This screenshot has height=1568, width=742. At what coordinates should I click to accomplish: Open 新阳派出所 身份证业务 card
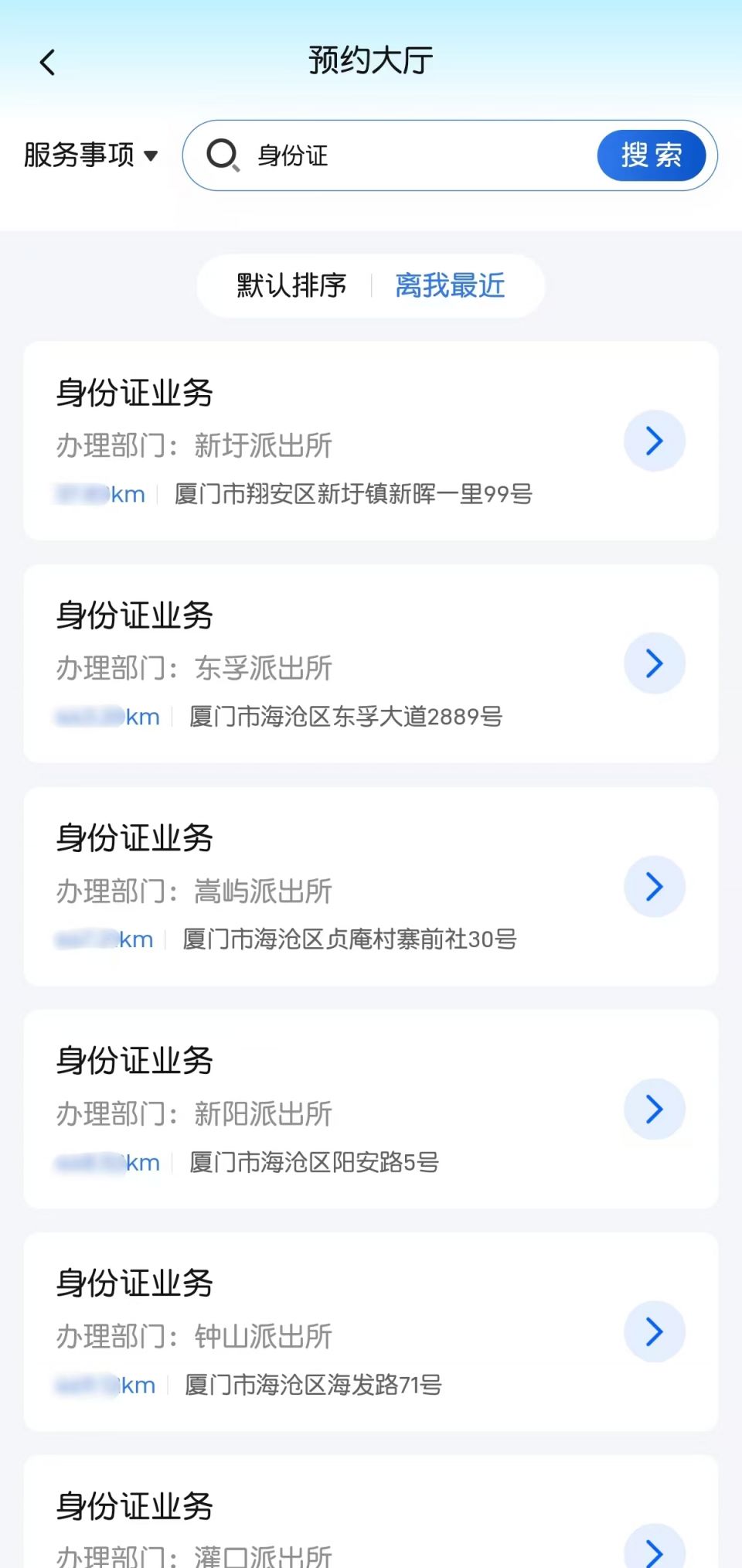tap(371, 1109)
